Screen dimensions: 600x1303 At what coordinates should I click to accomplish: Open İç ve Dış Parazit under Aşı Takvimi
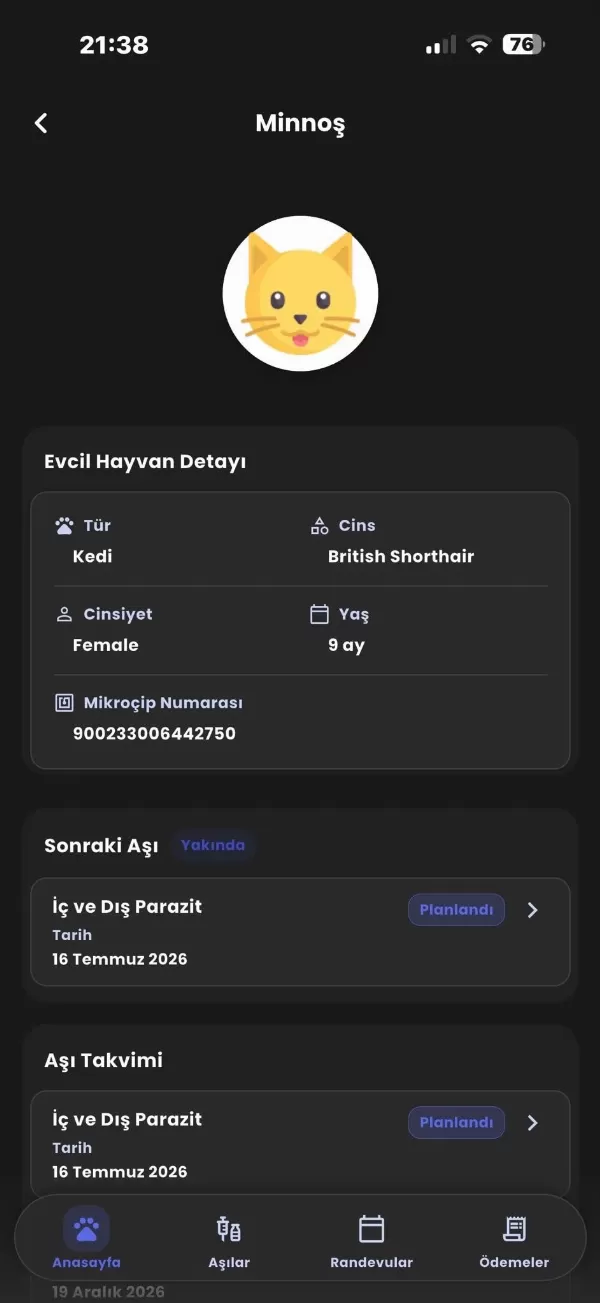300,1145
